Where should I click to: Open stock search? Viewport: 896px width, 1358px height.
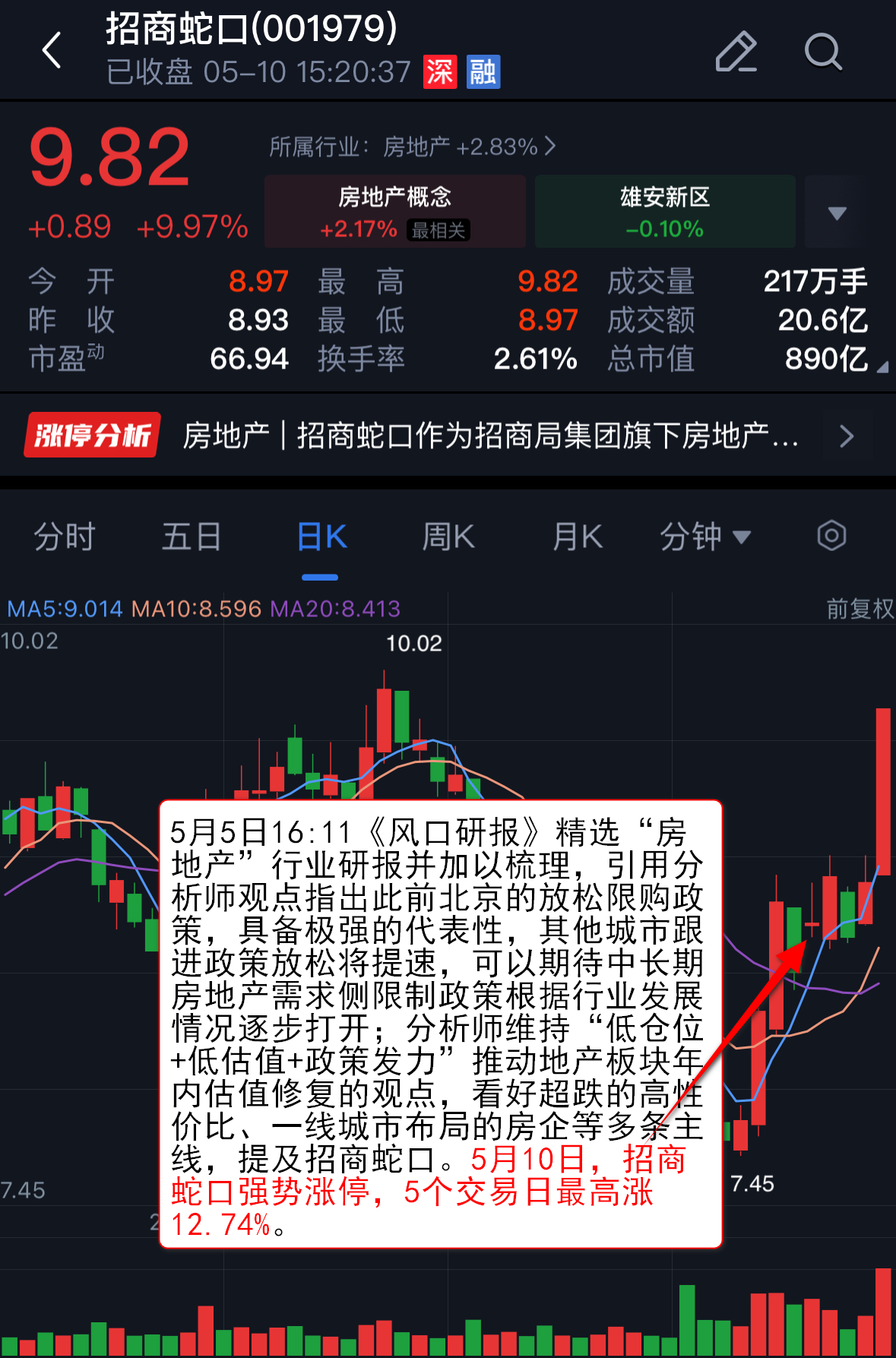(822, 52)
